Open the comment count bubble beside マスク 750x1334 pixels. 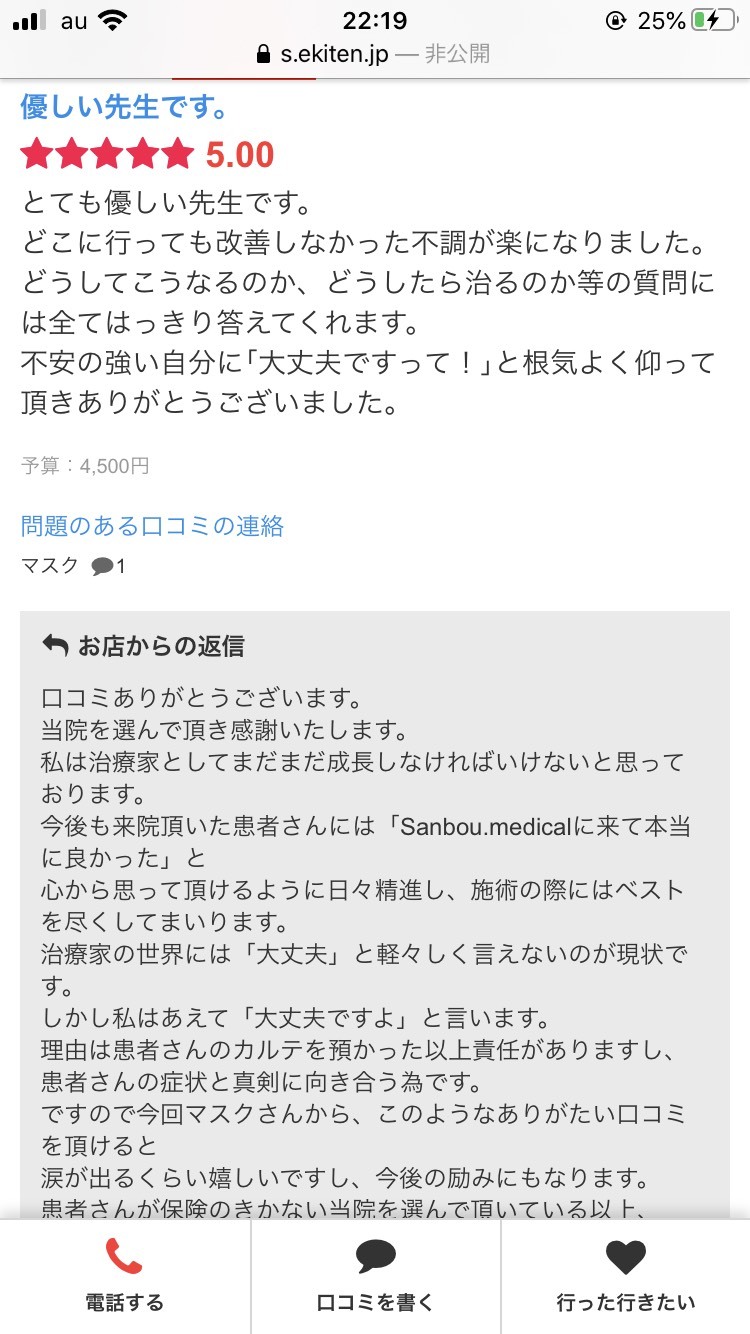(108, 567)
